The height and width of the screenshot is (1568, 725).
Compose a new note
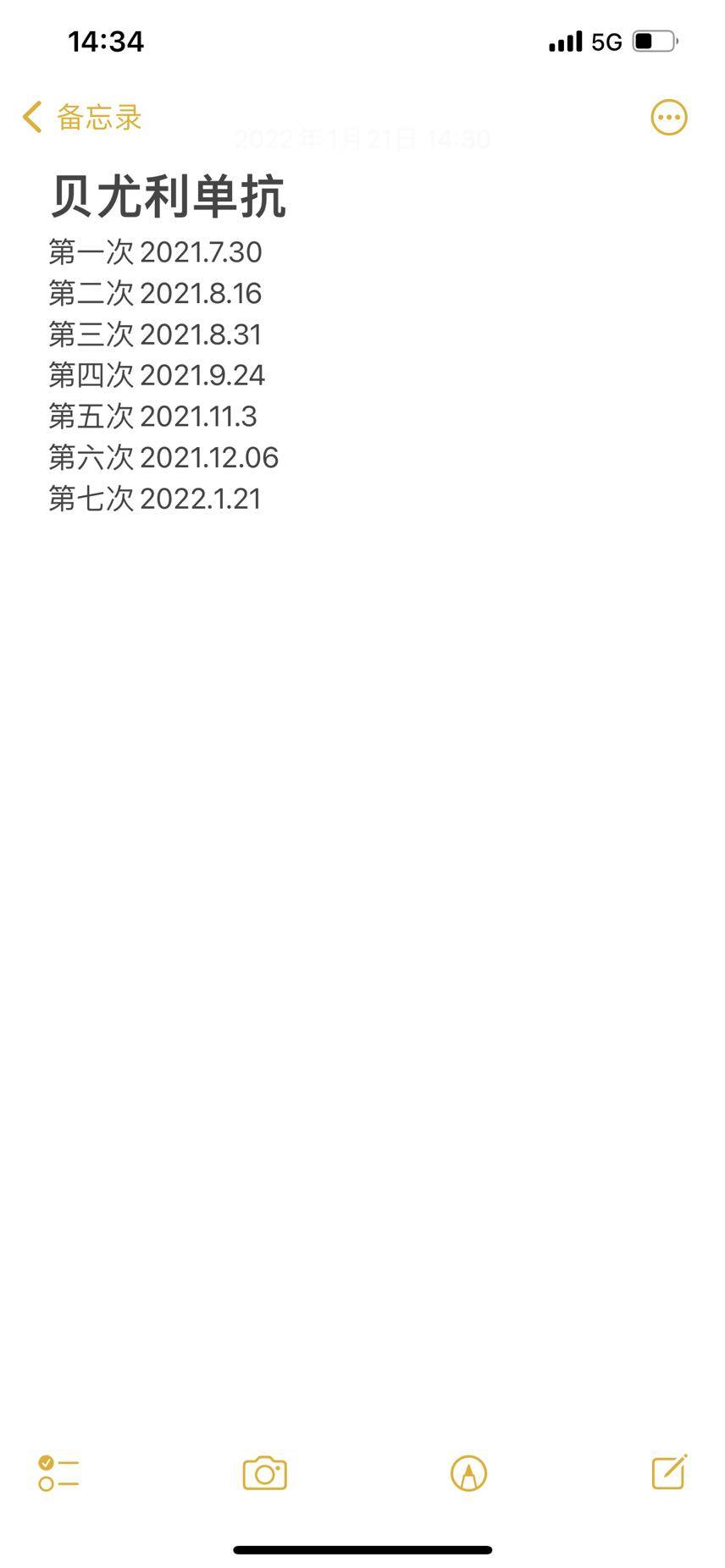coord(669,1472)
